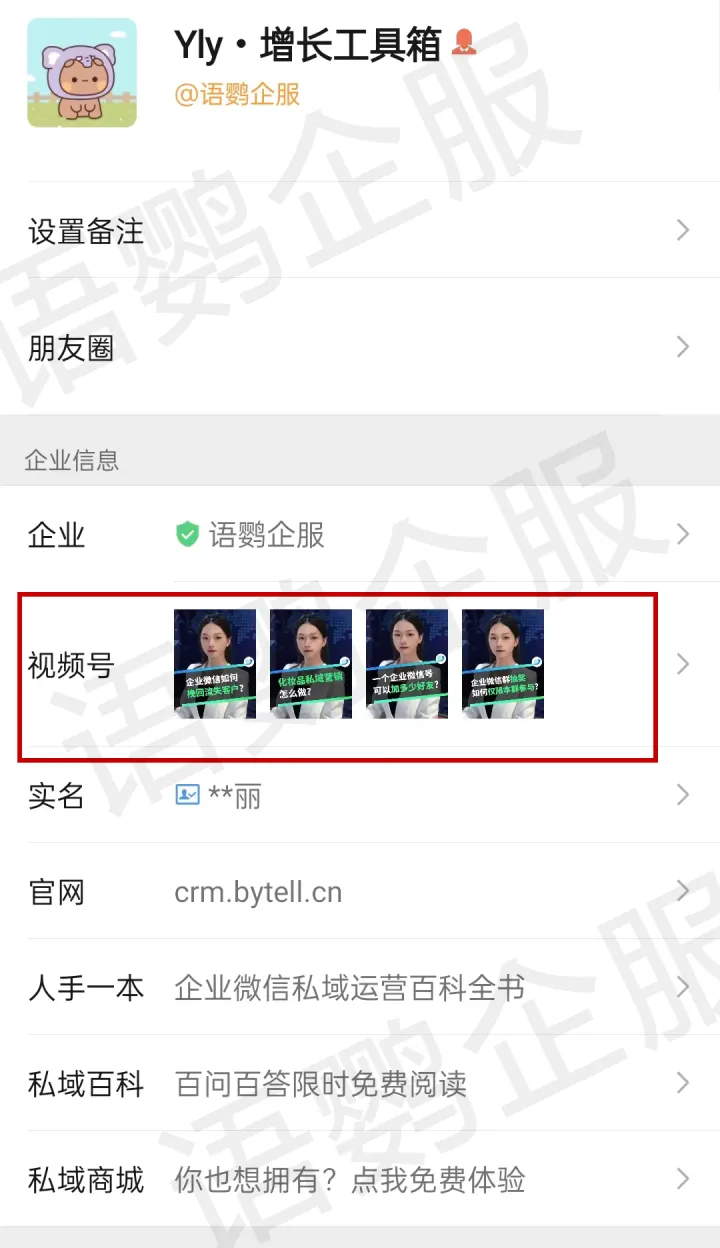The image size is (720, 1248).
Task: Open the 视频号 video channel row
Action: click(360, 665)
